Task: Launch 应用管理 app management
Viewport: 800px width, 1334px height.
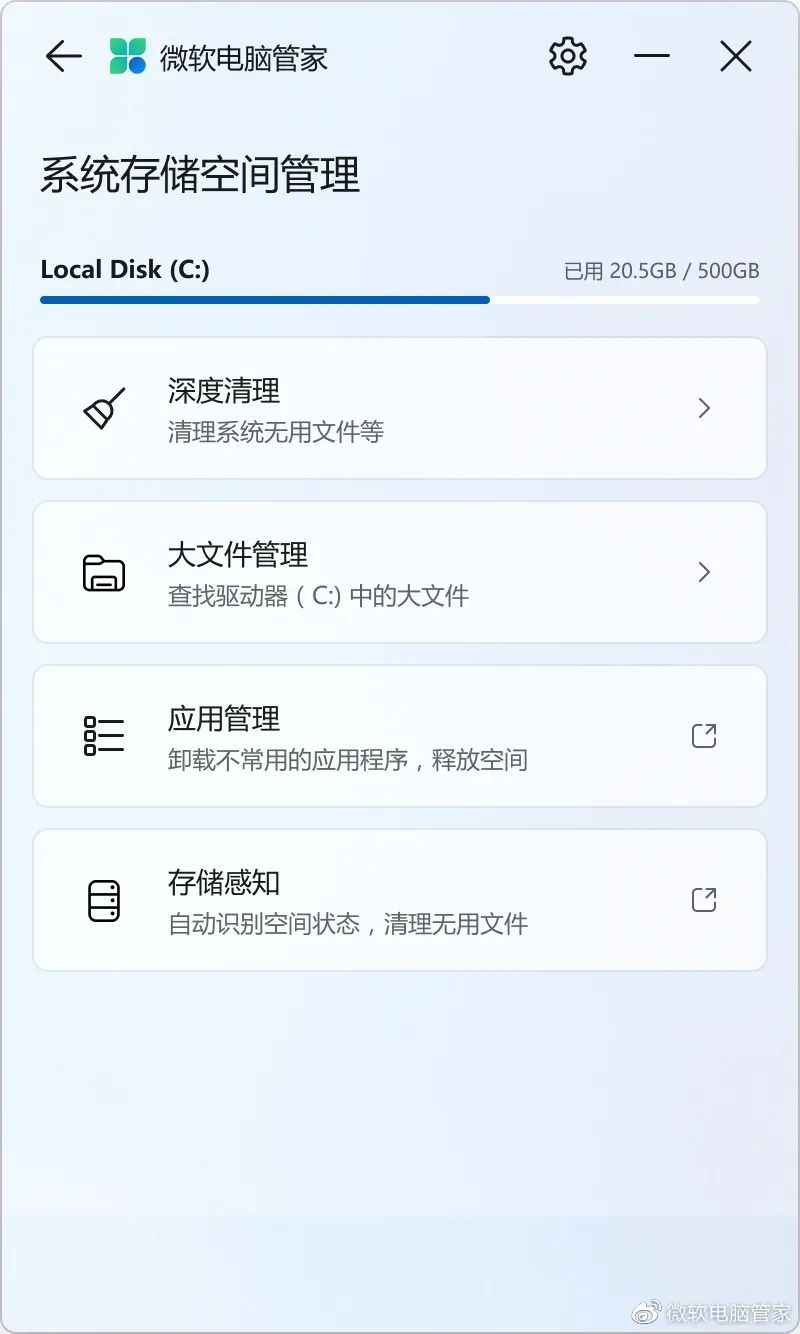Action: click(x=400, y=736)
